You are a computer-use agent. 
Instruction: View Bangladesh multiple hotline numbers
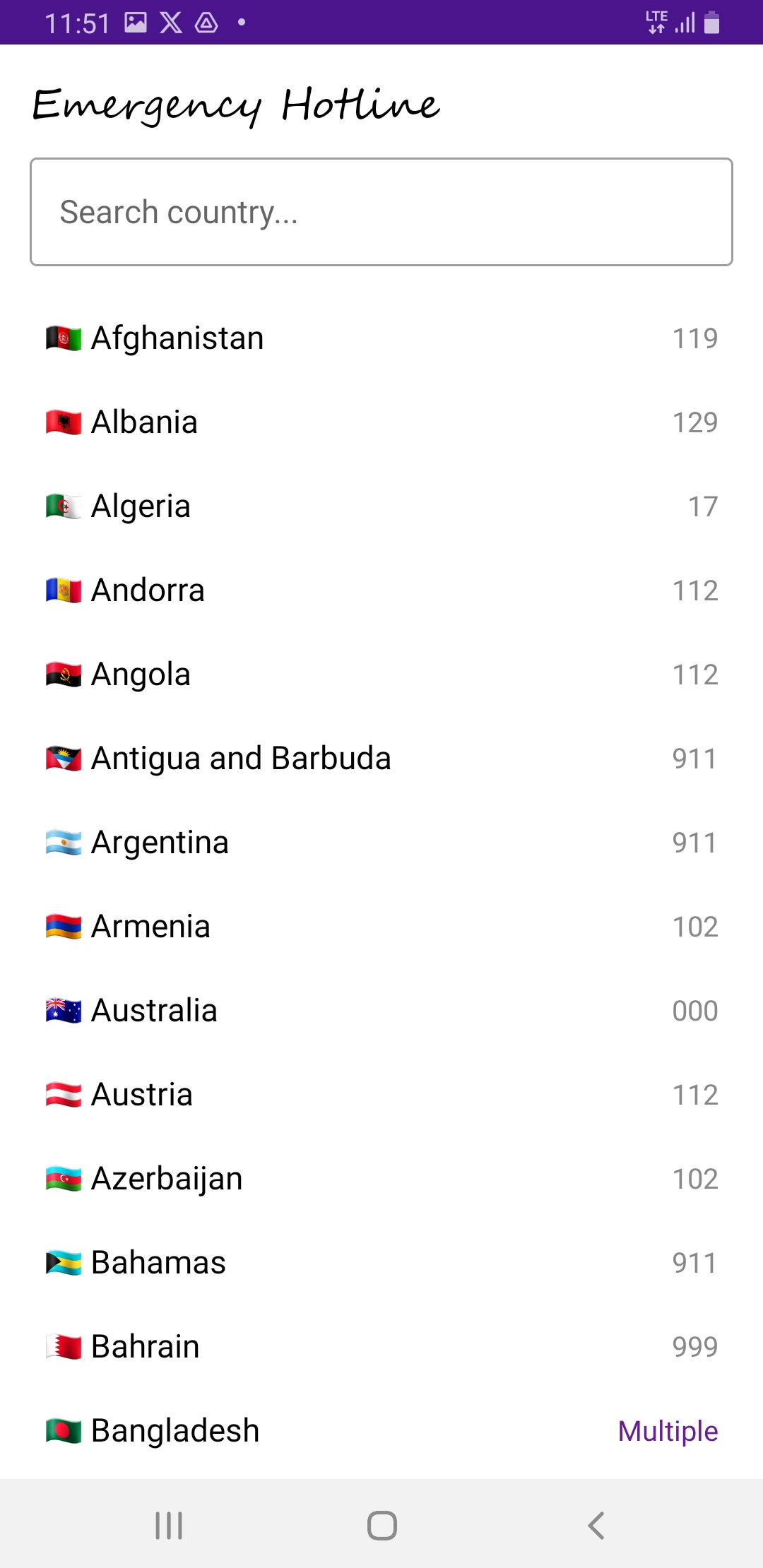pyautogui.click(x=667, y=1431)
